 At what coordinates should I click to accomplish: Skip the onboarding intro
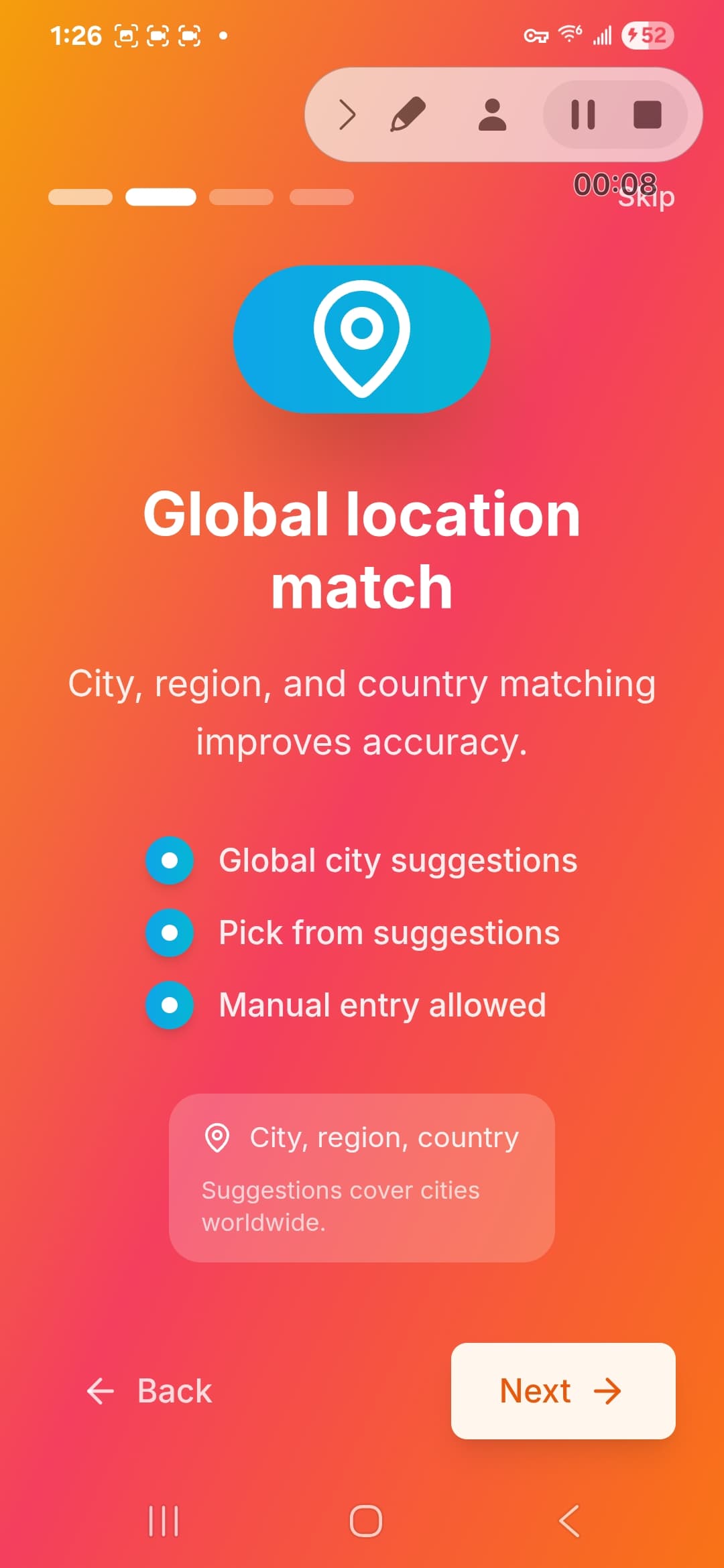point(646,197)
